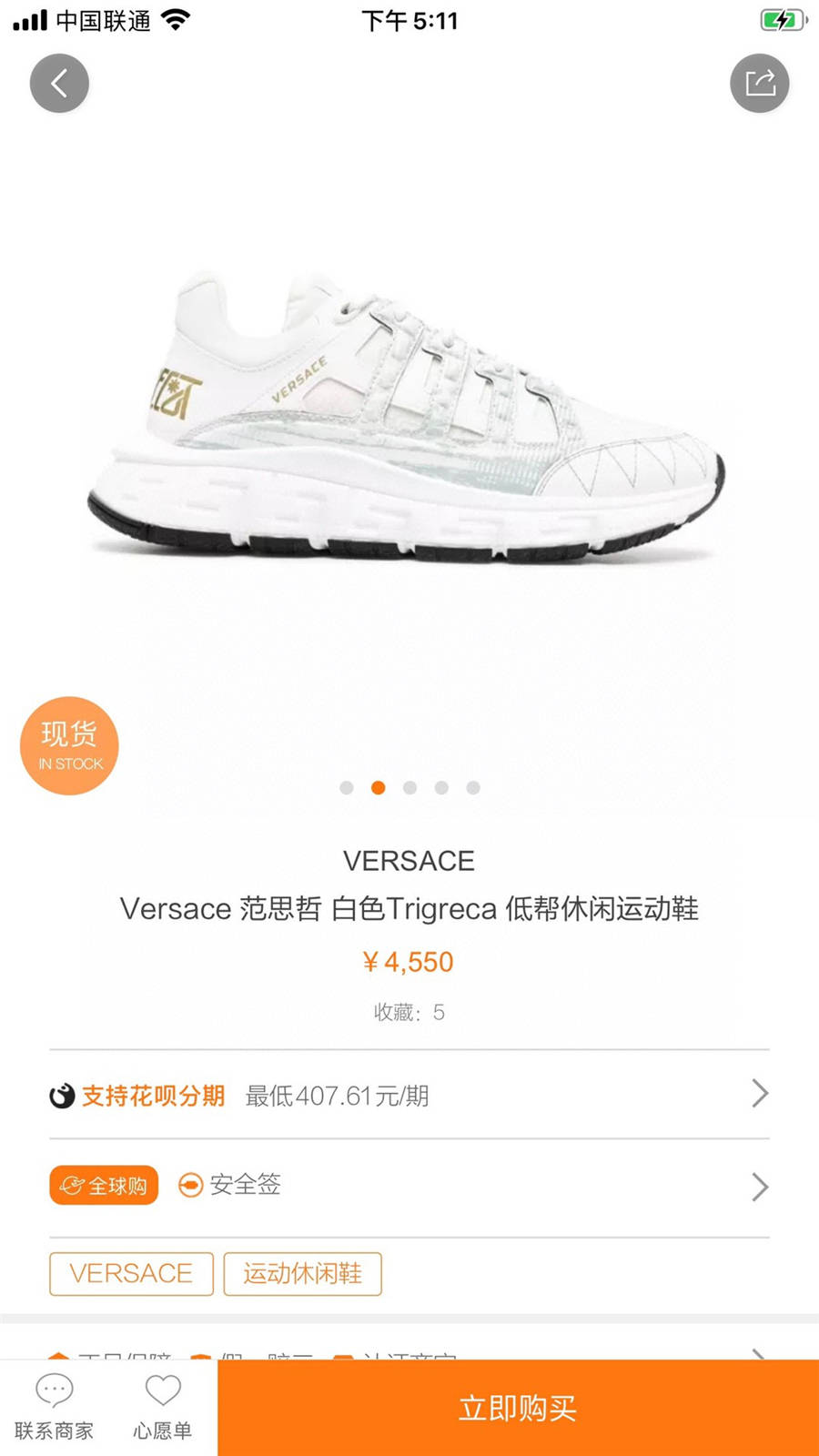The height and width of the screenshot is (1456, 819).
Task: Share this Versace sneaker listing
Action: click(759, 84)
